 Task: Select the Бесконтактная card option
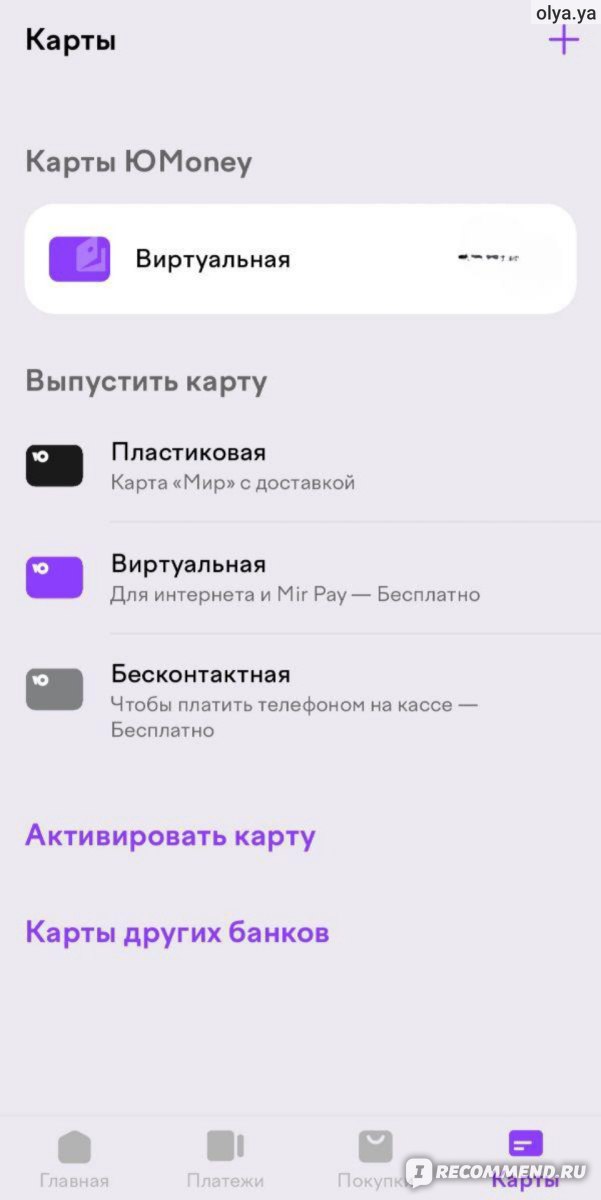300,701
